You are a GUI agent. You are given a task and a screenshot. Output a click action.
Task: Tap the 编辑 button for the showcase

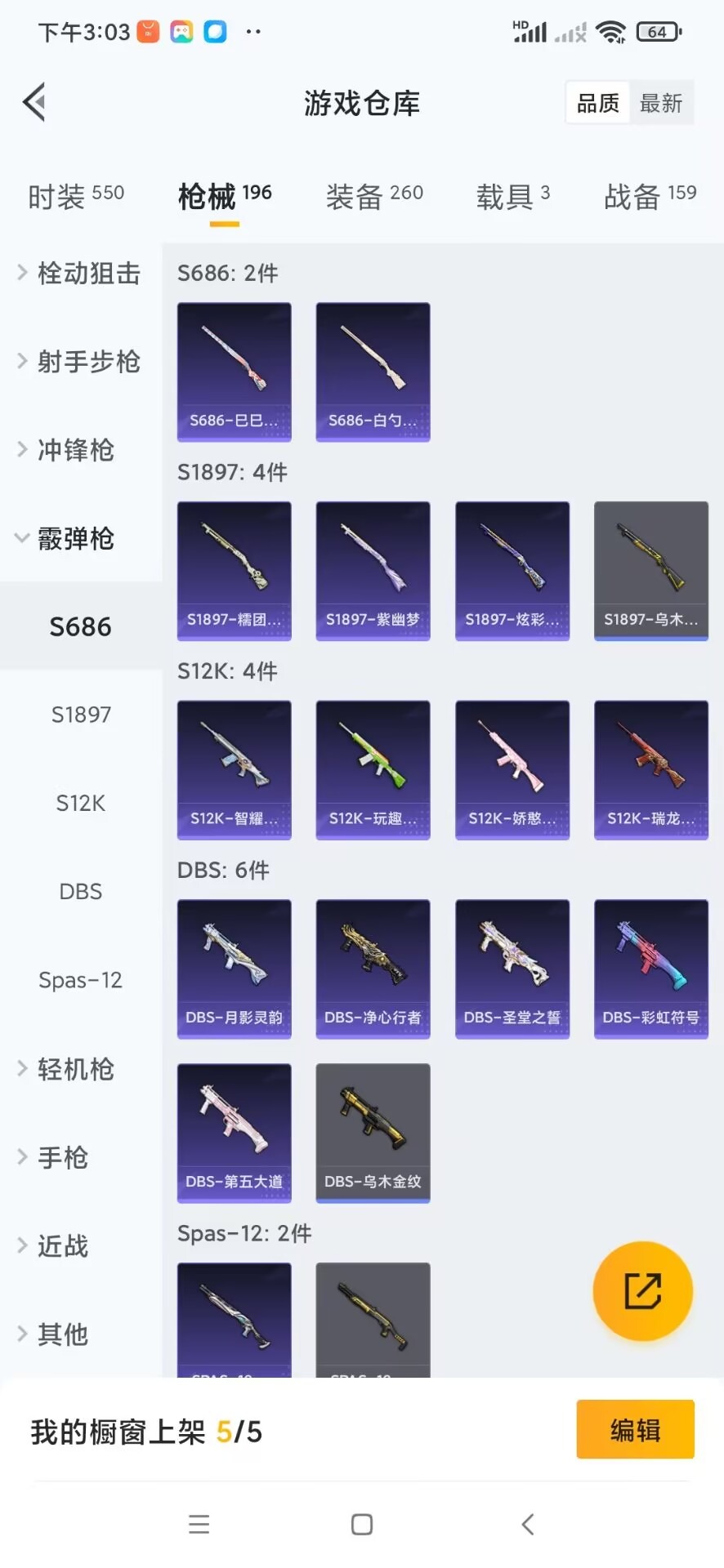click(x=635, y=1429)
